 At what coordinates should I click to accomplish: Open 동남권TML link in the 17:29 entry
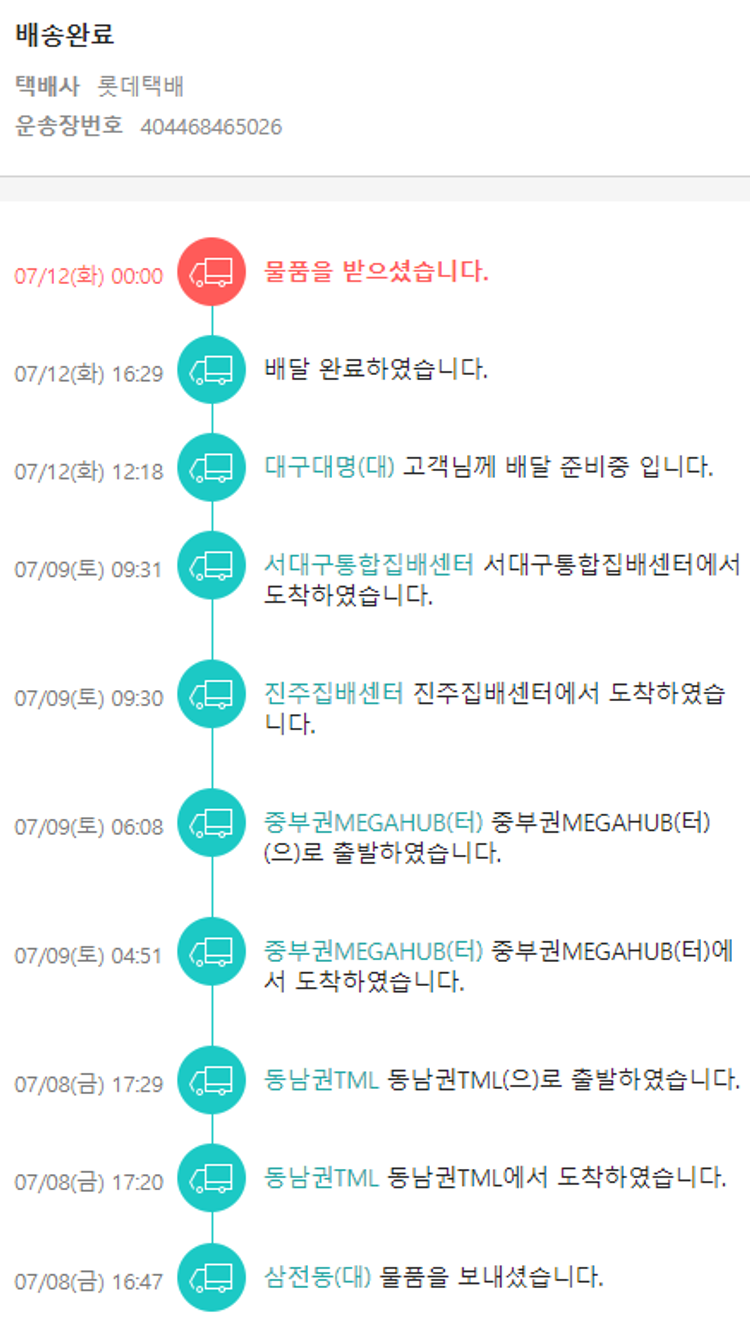[321, 1080]
